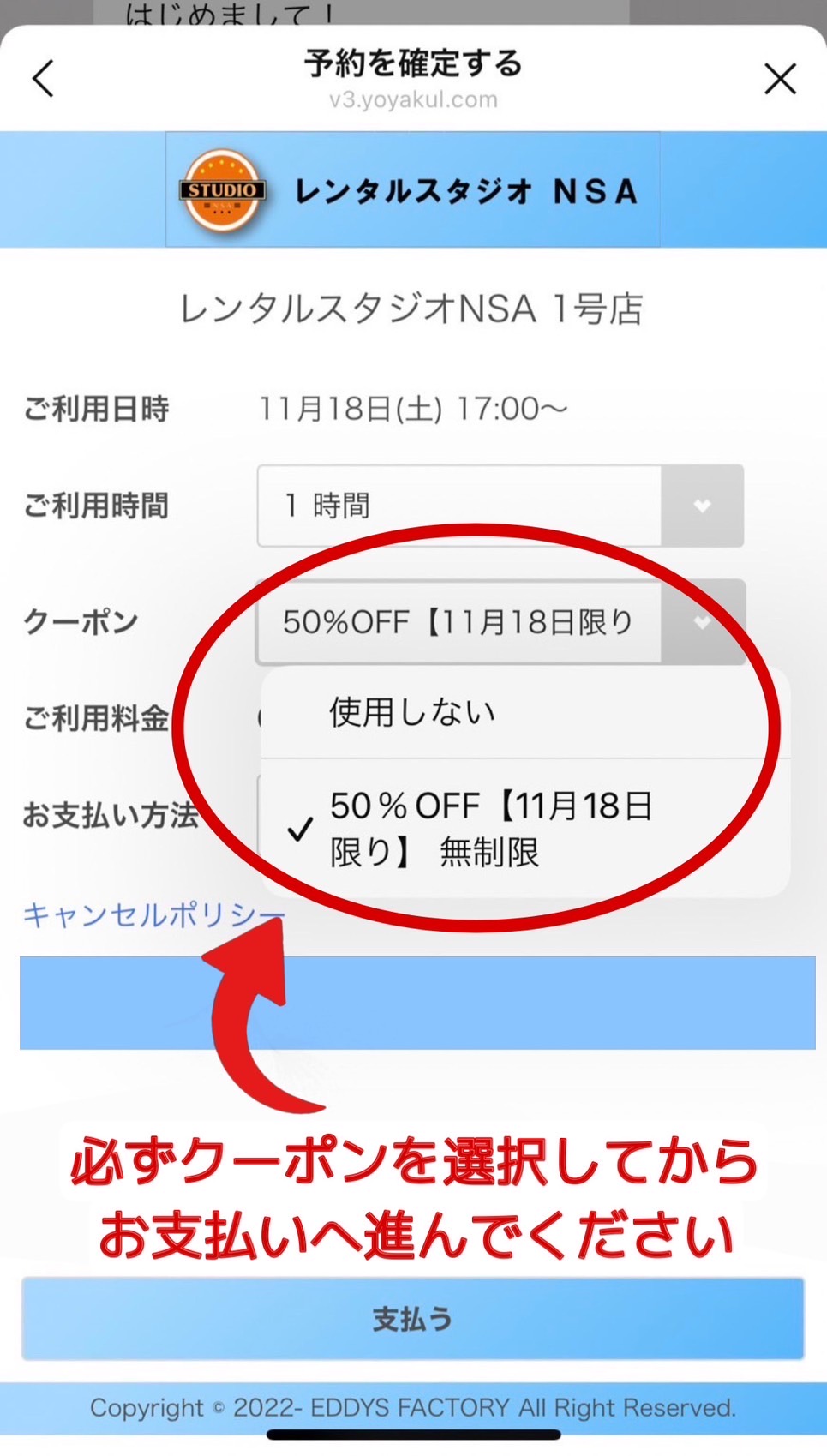Viewport: 827px width, 1456px height.
Task: Go back with the top-left arrow
Action: point(43,79)
